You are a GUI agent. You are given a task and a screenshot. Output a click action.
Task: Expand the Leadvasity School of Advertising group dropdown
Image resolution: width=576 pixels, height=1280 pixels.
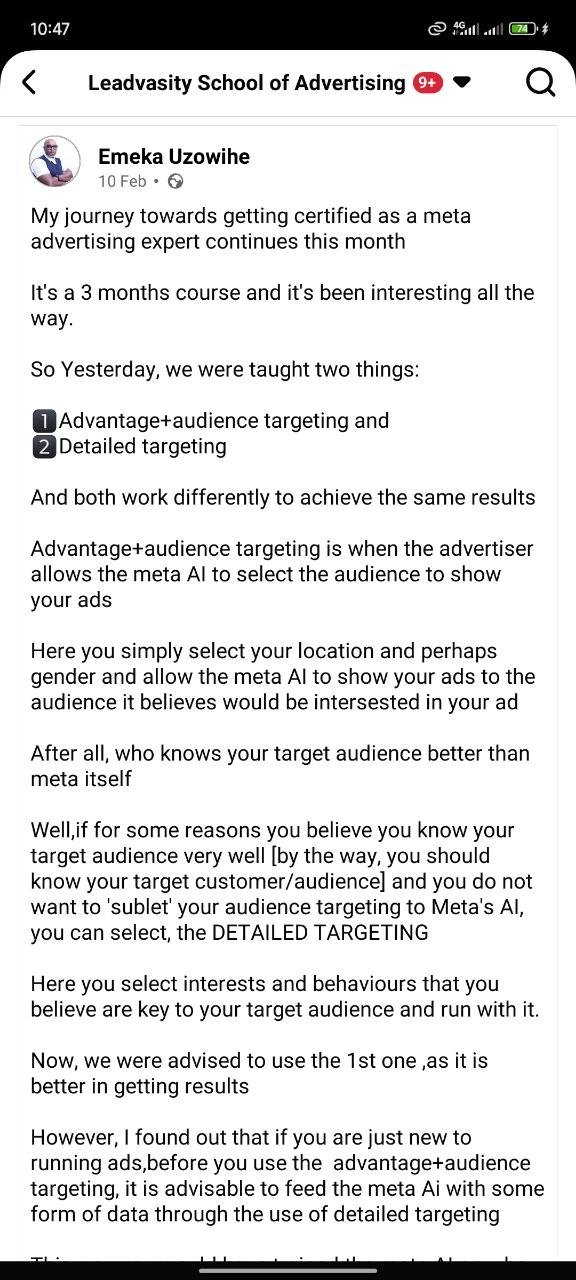click(462, 83)
